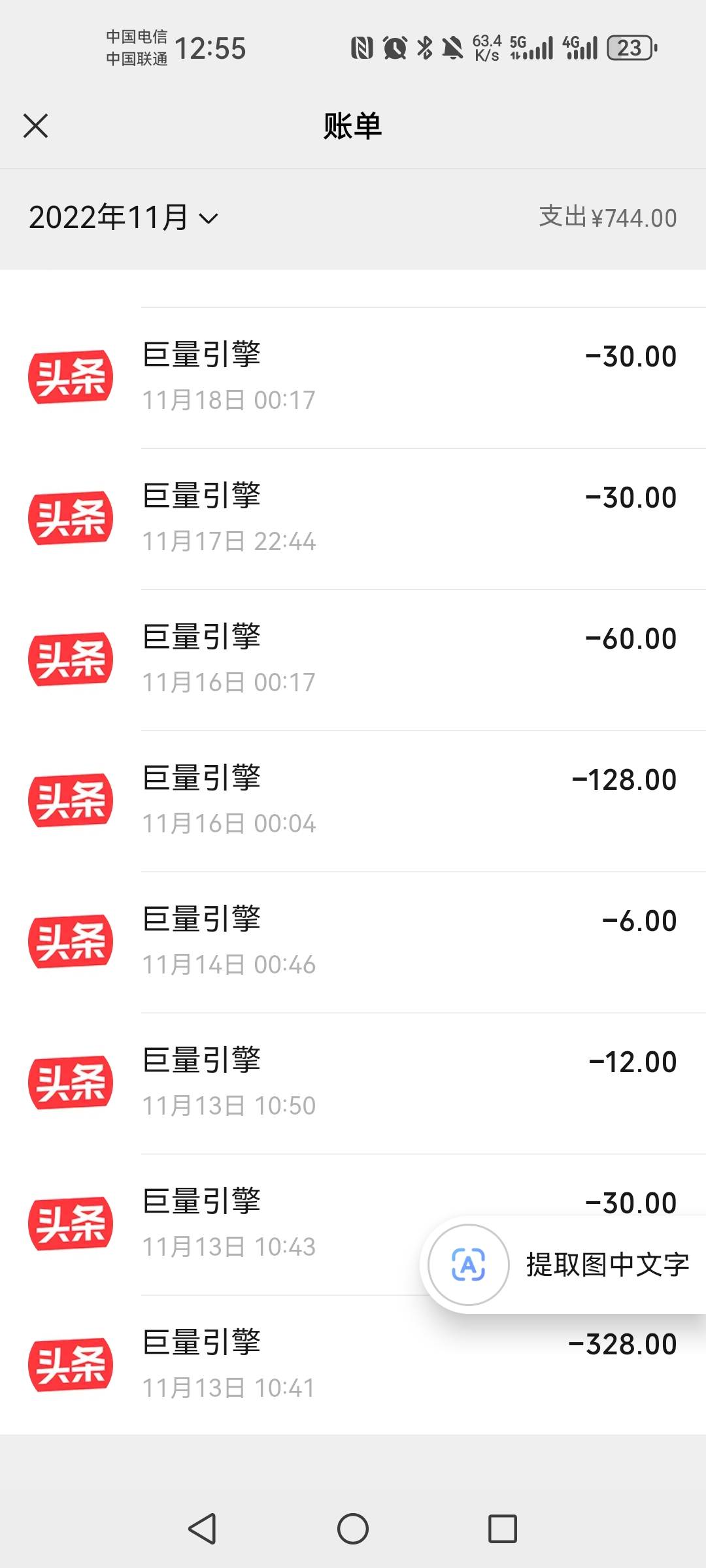Screen dimensions: 706x1568
Task: Go to the home screen
Action: coord(353,1528)
